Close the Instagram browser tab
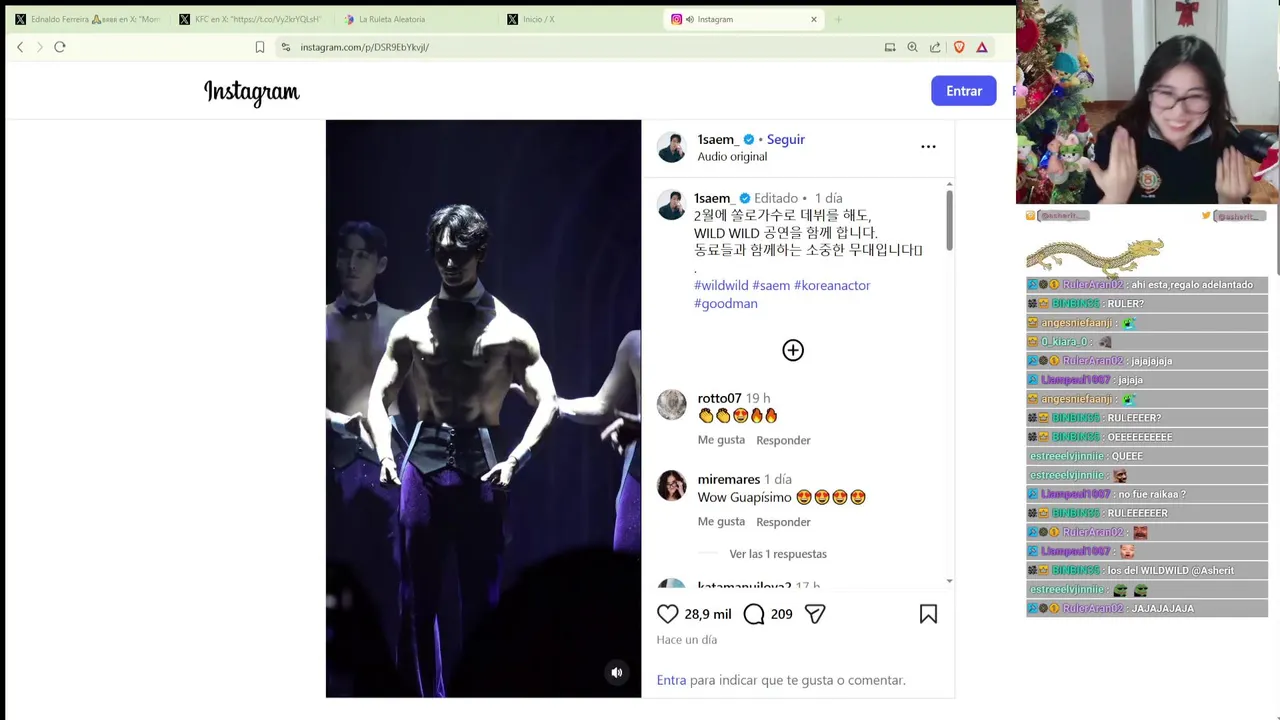Image resolution: width=1280 pixels, height=720 pixels. click(814, 19)
